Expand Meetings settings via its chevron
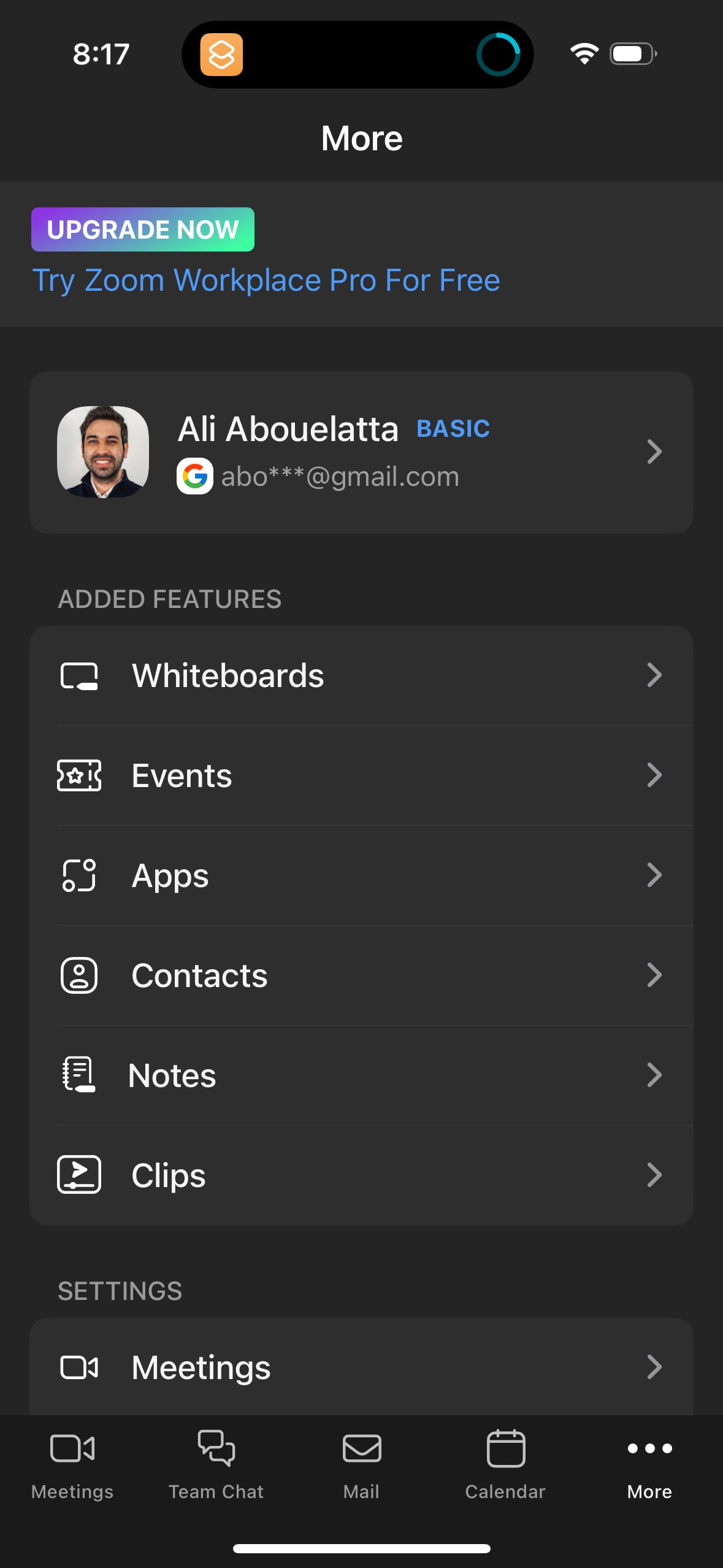This screenshot has width=723, height=1568. click(654, 1367)
